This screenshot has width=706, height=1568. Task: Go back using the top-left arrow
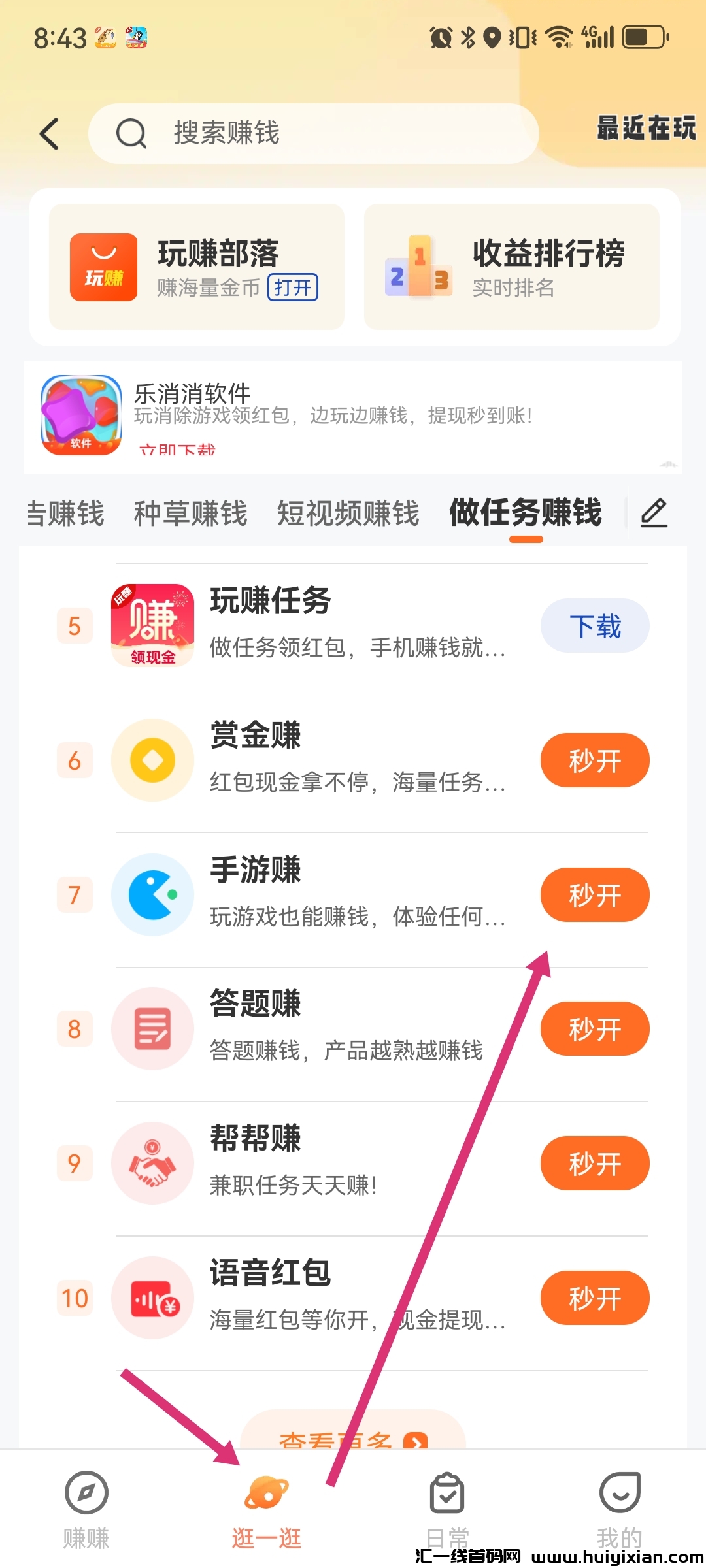click(50, 134)
